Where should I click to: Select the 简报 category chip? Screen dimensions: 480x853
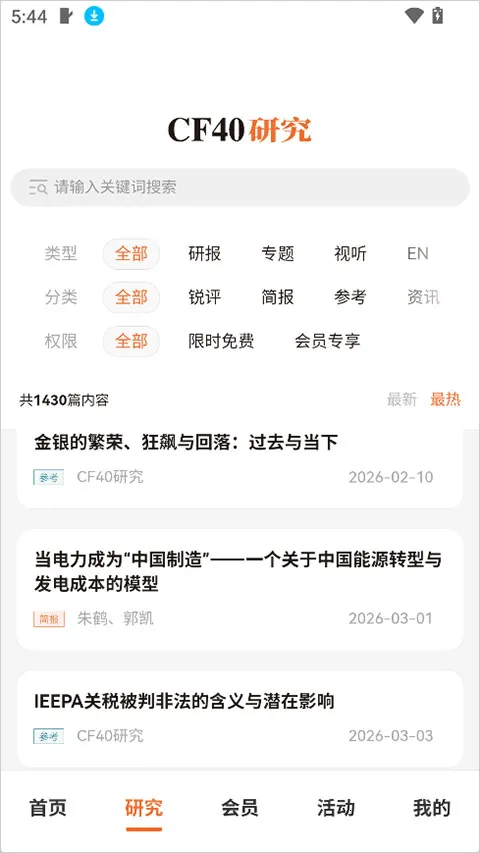click(278, 298)
